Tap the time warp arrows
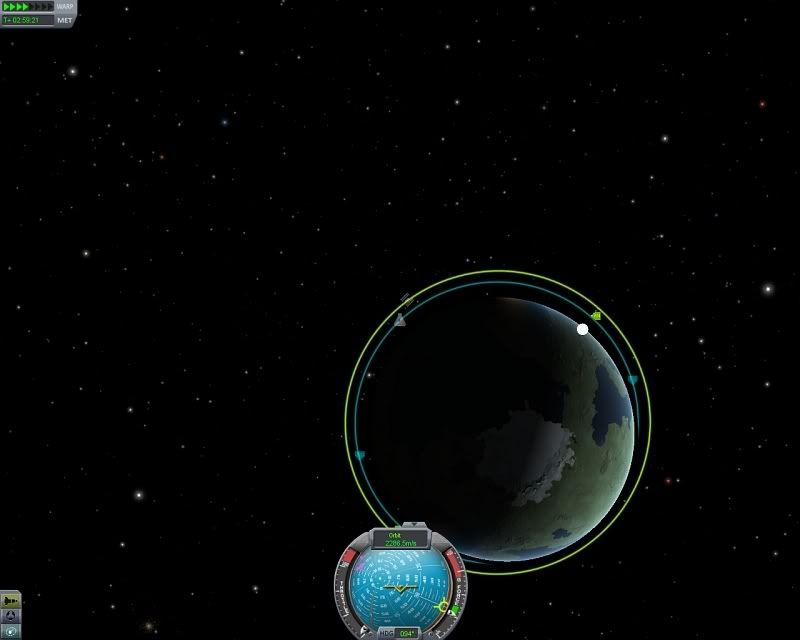This screenshot has width=800, height=640. [28, 6]
